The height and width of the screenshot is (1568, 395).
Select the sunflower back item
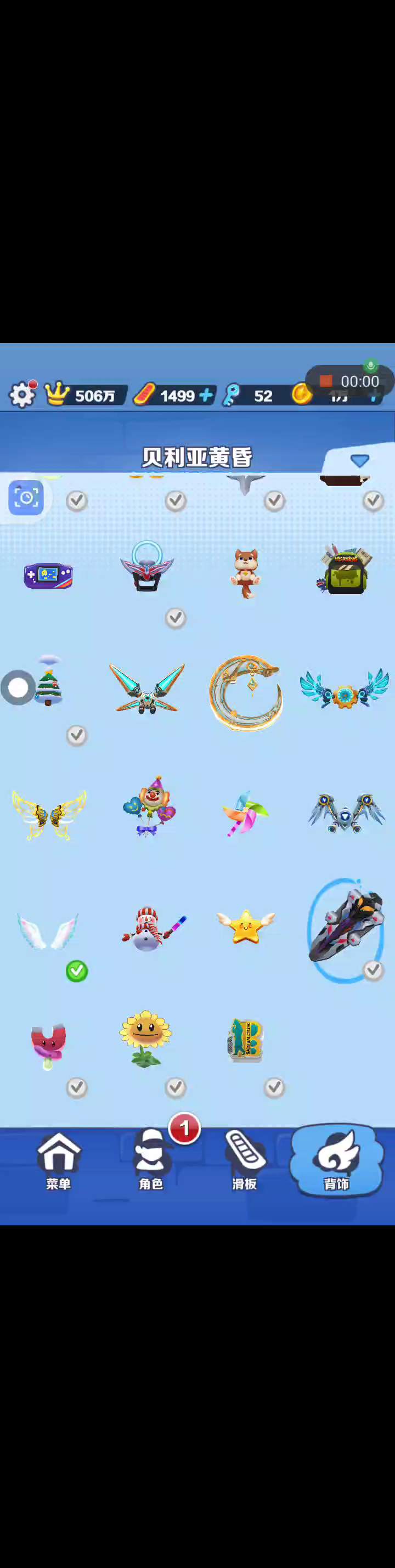click(145, 1039)
